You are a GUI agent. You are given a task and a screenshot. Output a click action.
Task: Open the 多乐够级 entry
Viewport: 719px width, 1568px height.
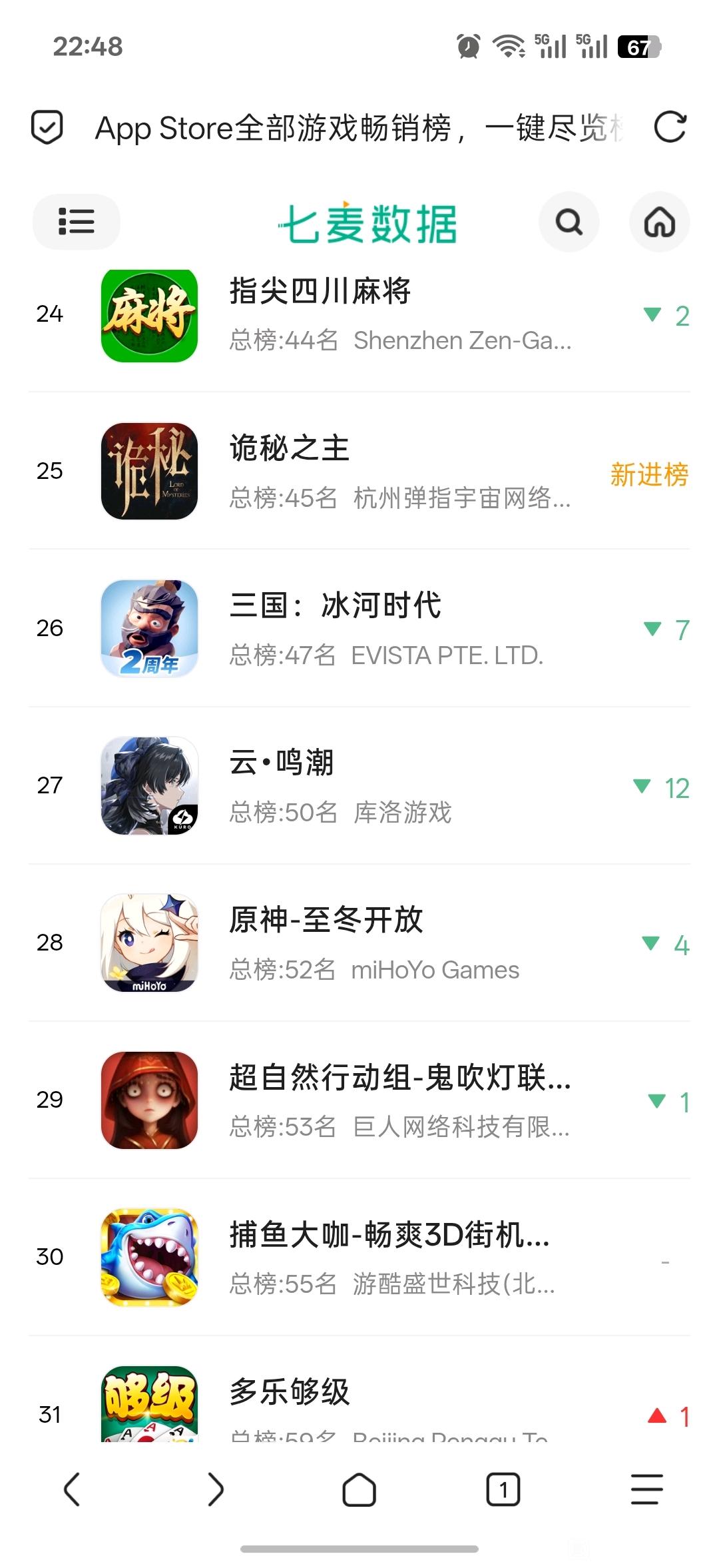click(359, 1389)
